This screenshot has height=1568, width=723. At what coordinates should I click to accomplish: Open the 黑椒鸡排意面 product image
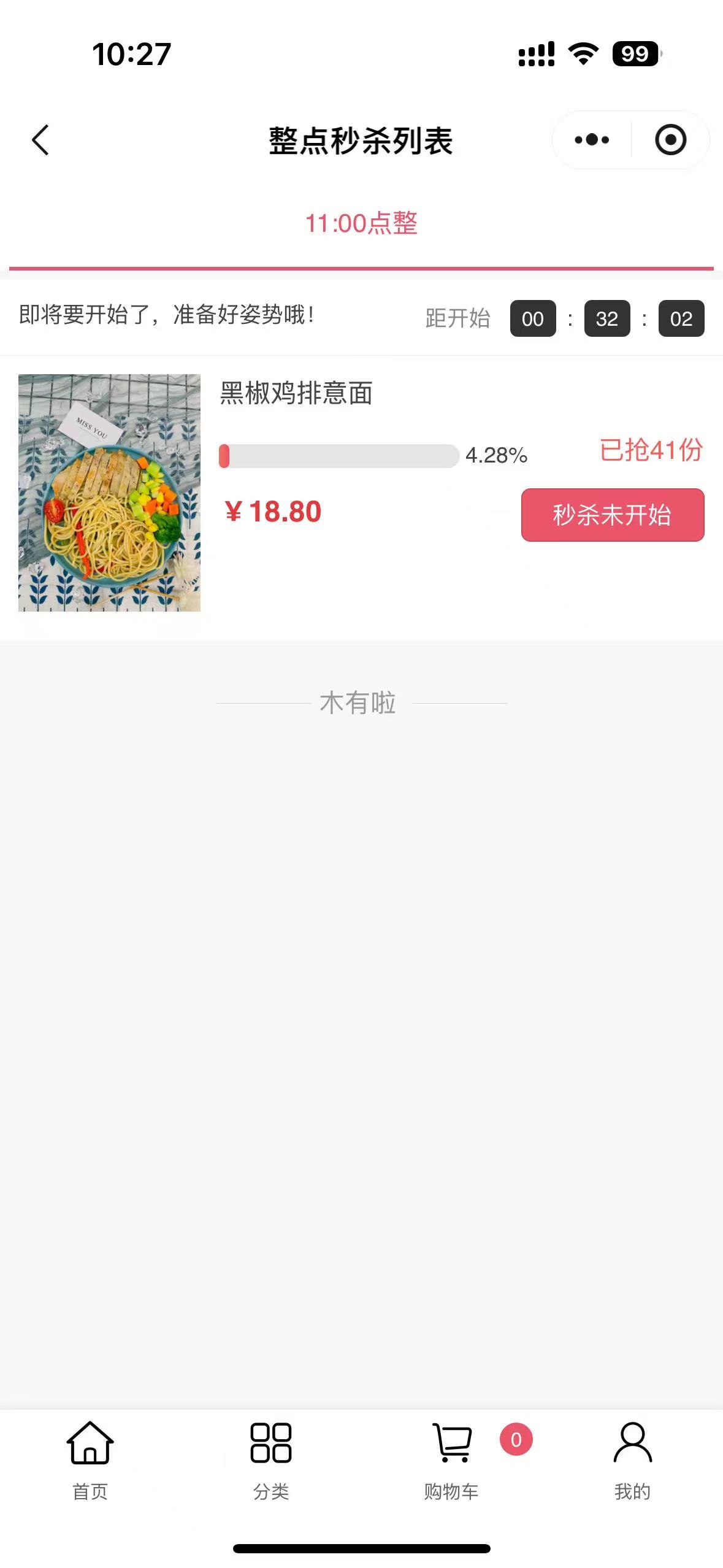(109, 493)
